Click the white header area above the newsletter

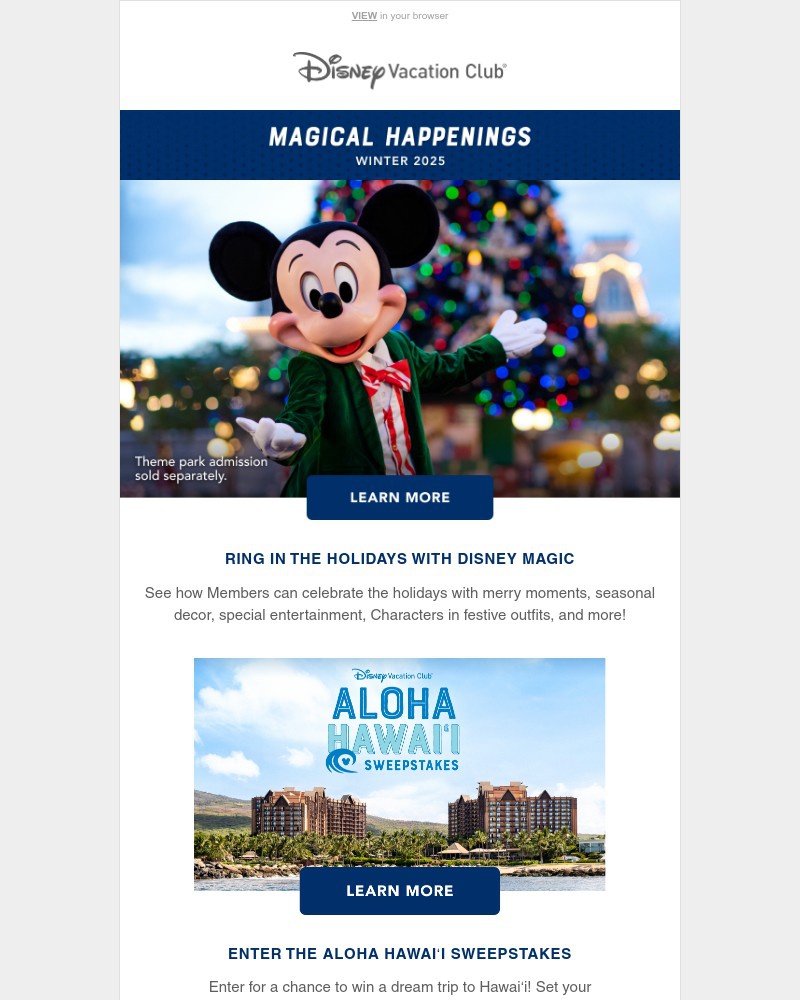[400, 40]
